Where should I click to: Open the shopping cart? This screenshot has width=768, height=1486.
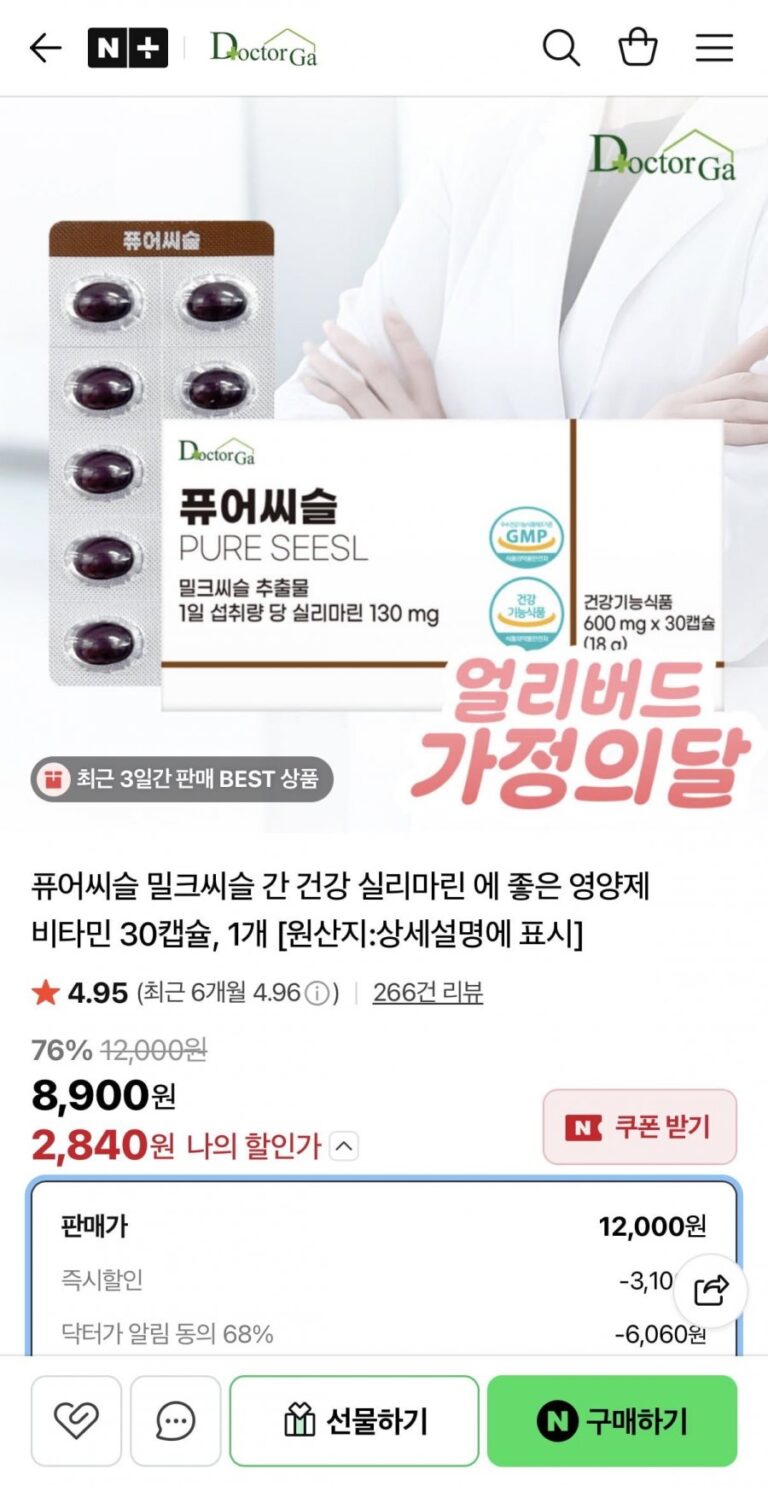(637, 48)
